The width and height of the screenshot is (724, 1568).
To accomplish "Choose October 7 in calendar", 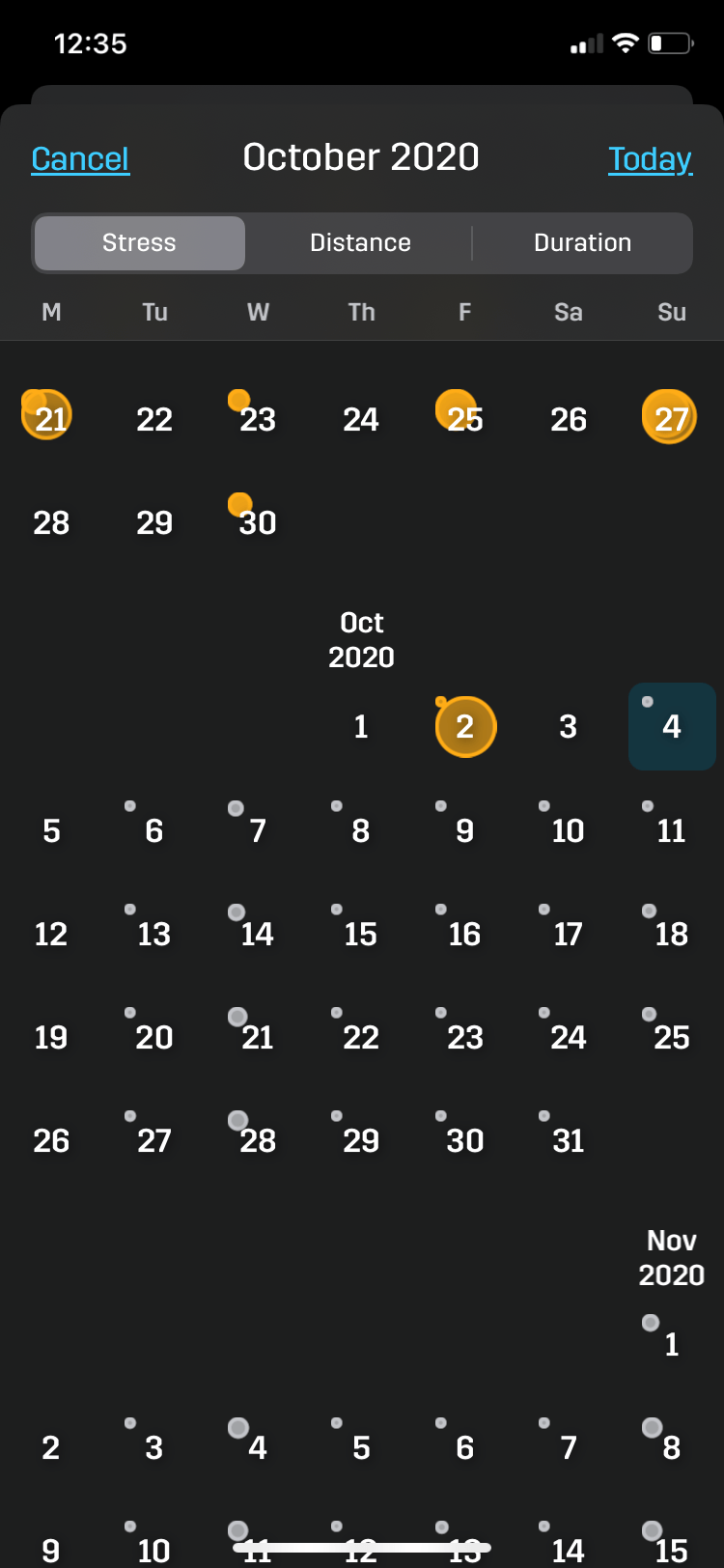I will [x=258, y=830].
